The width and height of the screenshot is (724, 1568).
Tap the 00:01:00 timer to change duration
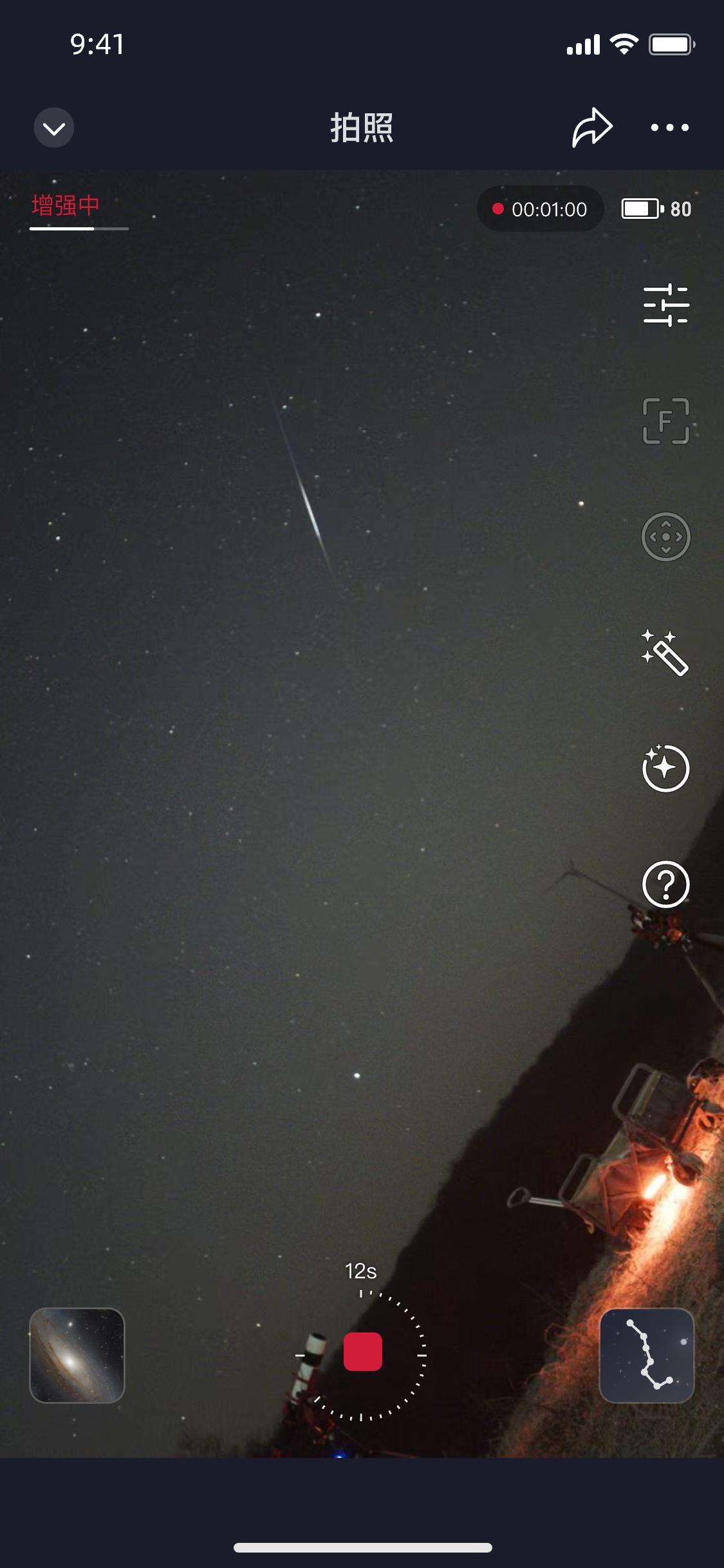pyautogui.click(x=550, y=209)
